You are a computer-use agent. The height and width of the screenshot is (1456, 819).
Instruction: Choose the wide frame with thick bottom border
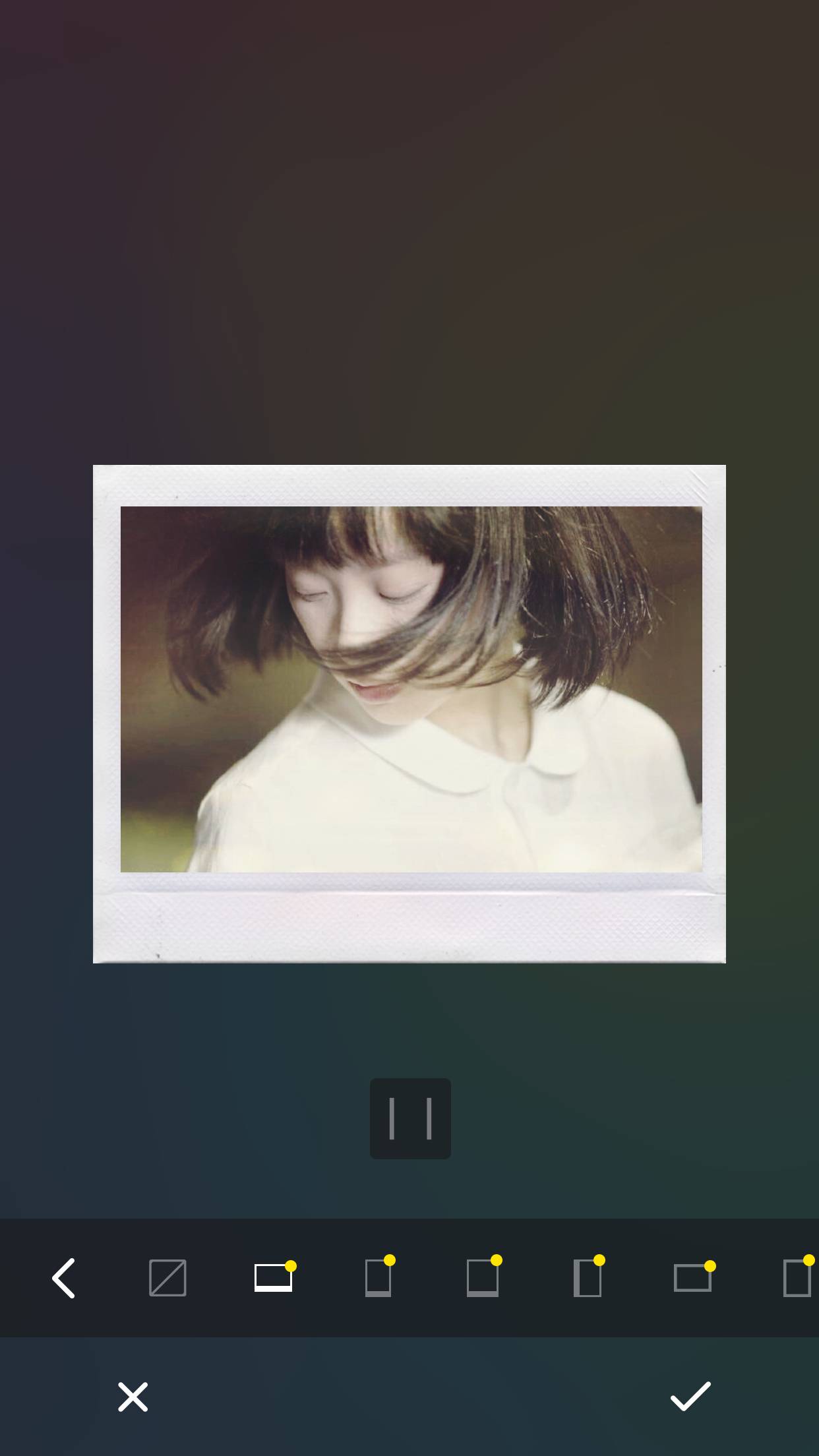(x=273, y=1278)
